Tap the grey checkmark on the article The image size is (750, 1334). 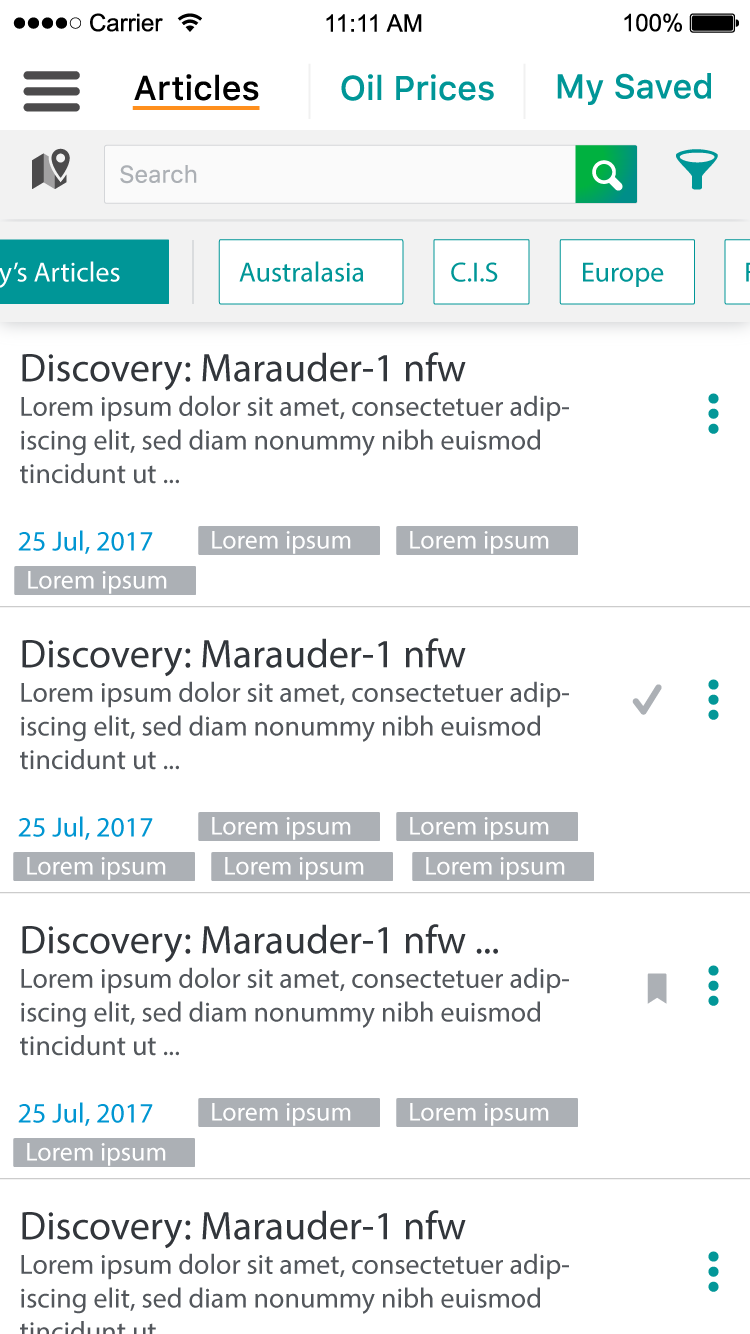coord(647,700)
